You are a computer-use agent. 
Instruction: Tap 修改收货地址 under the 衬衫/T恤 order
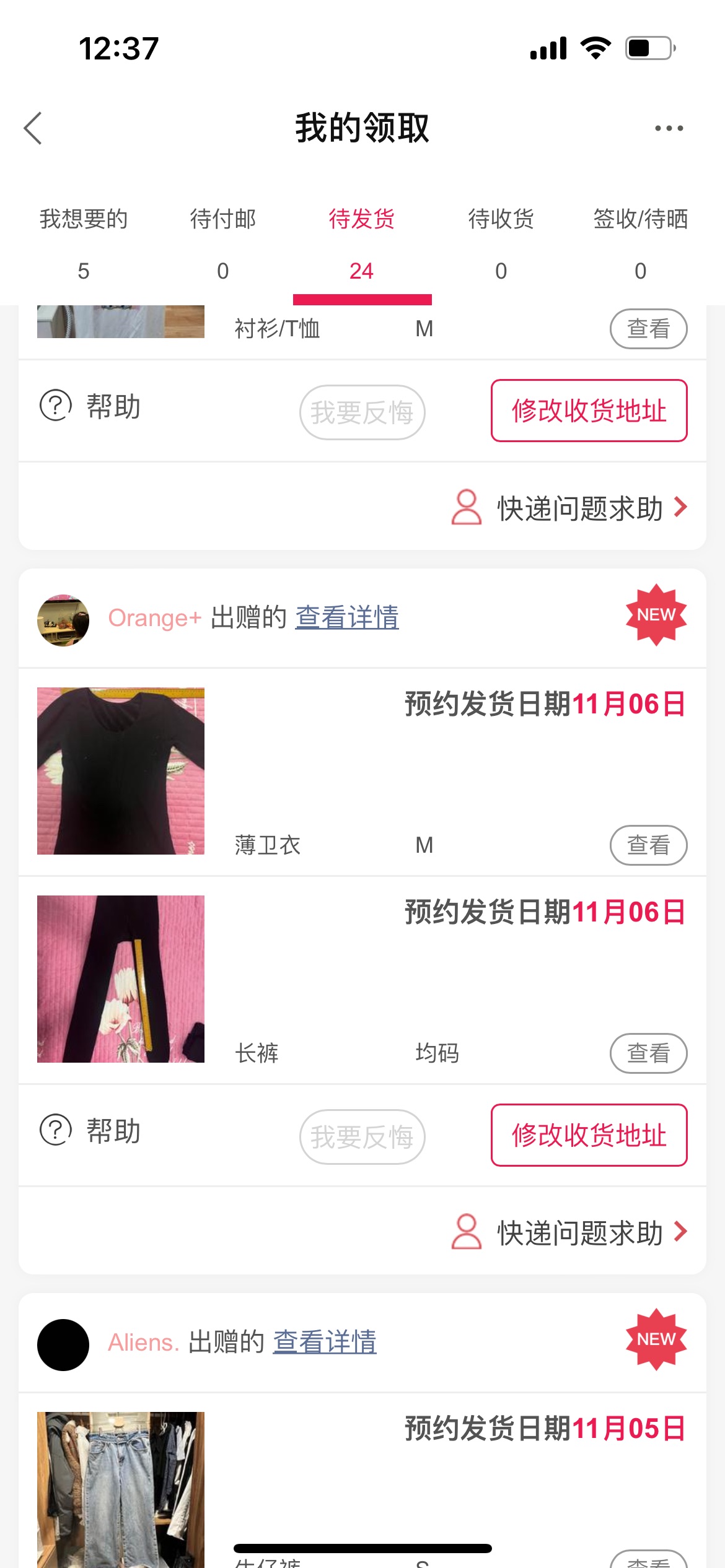[x=589, y=411]
